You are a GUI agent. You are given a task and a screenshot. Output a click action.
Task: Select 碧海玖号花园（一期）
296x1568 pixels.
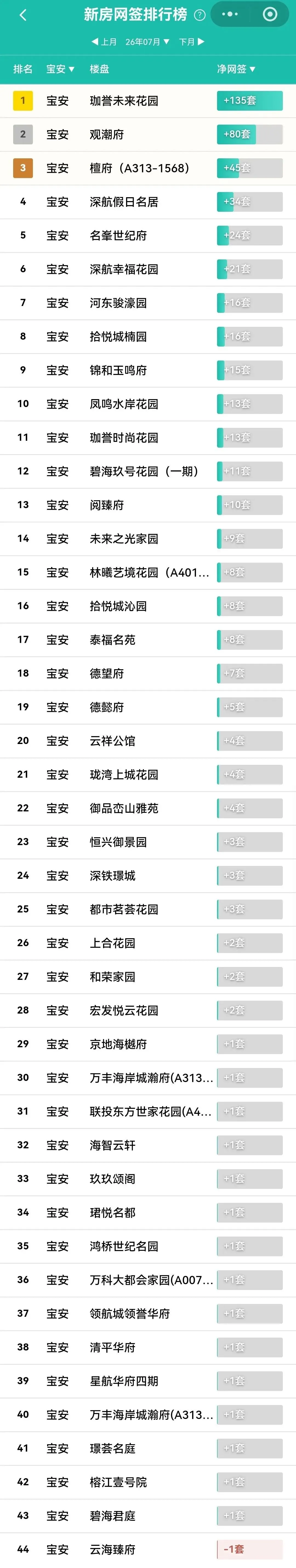(x=148, y=471)
